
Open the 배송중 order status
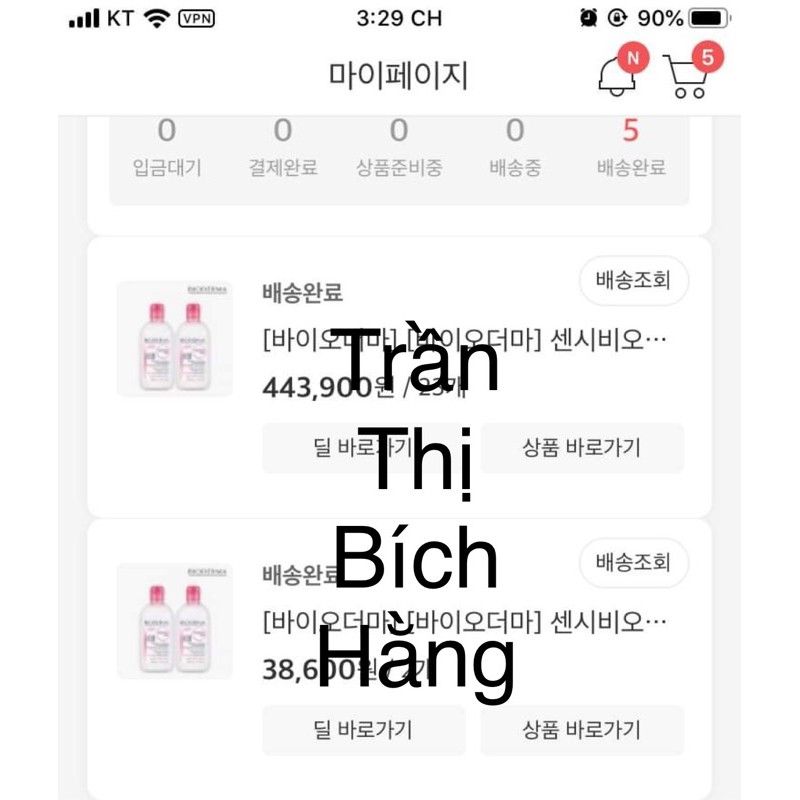(x=514, y=147)
